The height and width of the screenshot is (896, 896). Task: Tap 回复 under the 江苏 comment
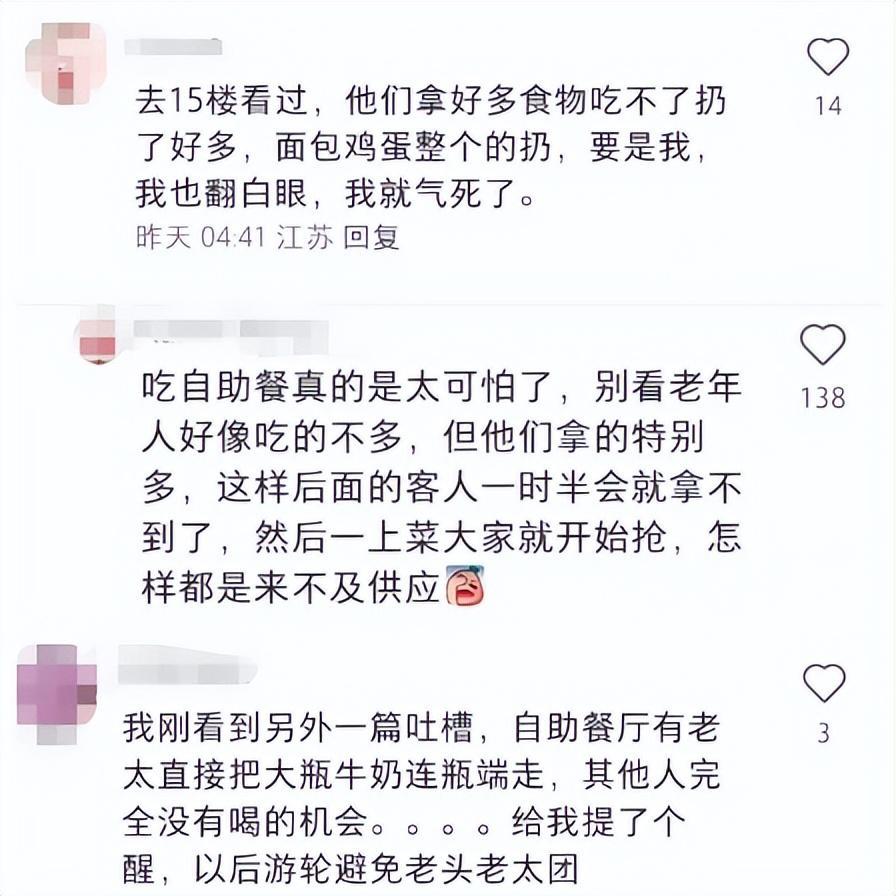click(371, 238)
